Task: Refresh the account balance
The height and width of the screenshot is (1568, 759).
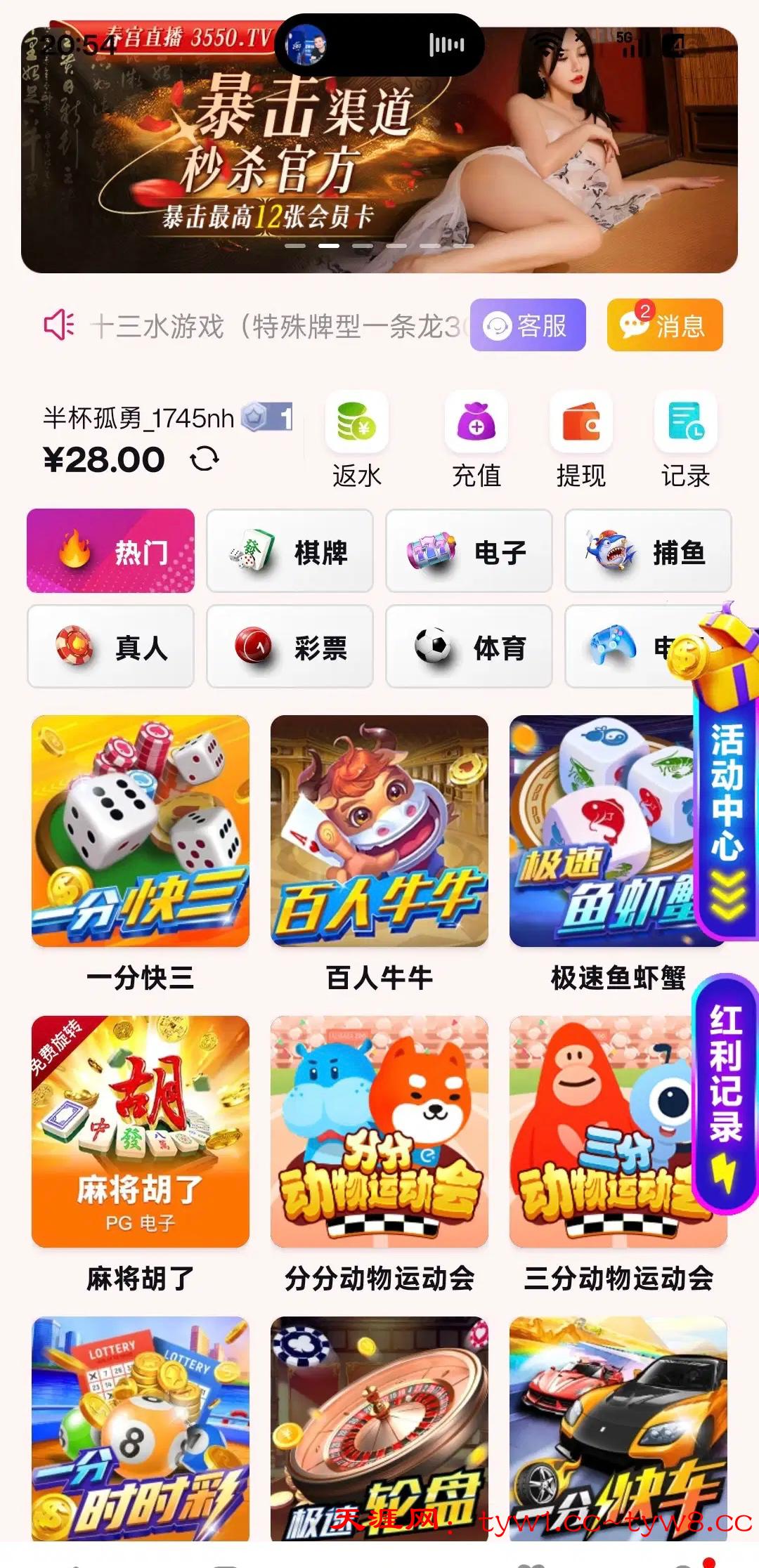Action: (x=205, y=460)
